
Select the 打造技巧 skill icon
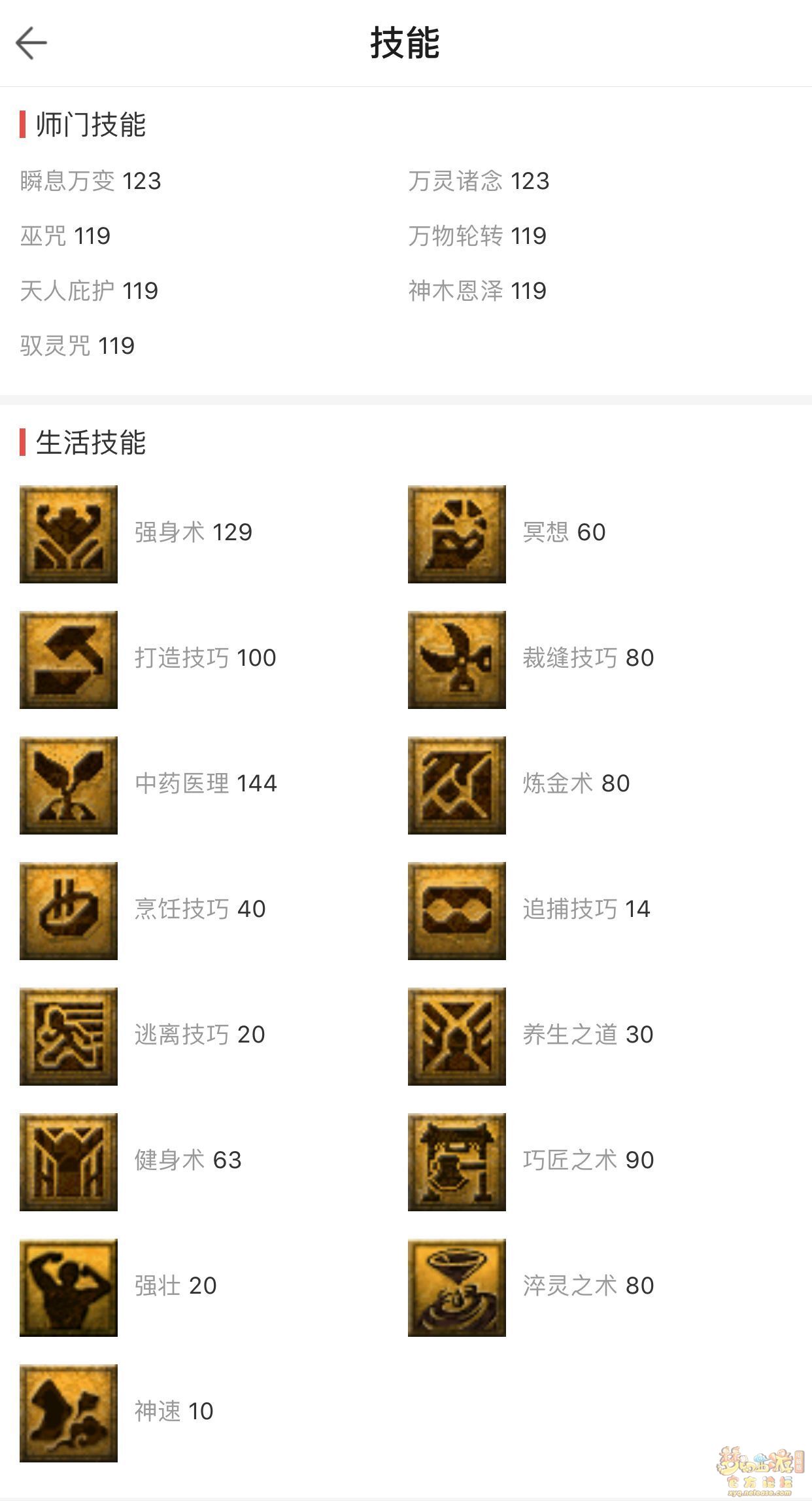click(x=69, y=660)
